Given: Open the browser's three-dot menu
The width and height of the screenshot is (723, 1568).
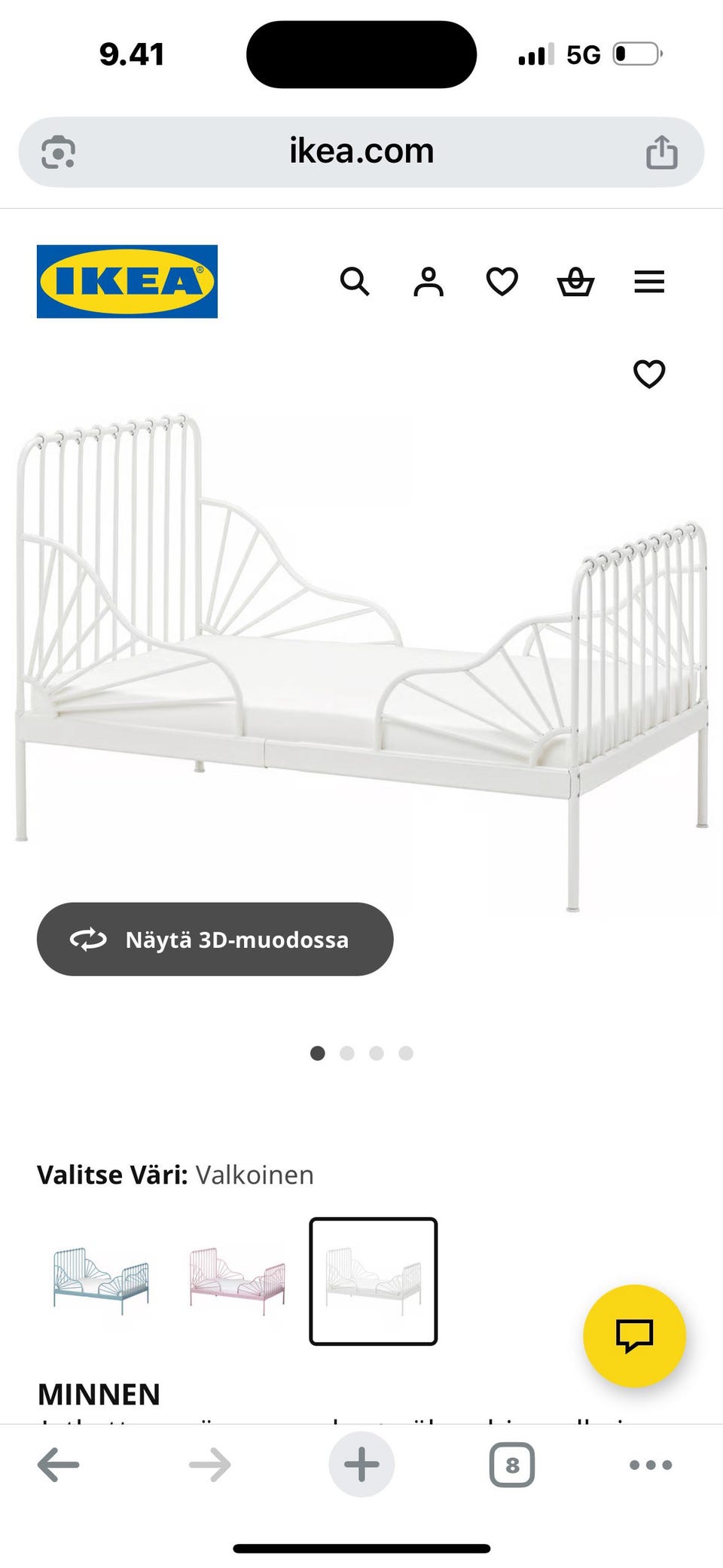Looking at the screenshot, I should (x=651, y=1465).
